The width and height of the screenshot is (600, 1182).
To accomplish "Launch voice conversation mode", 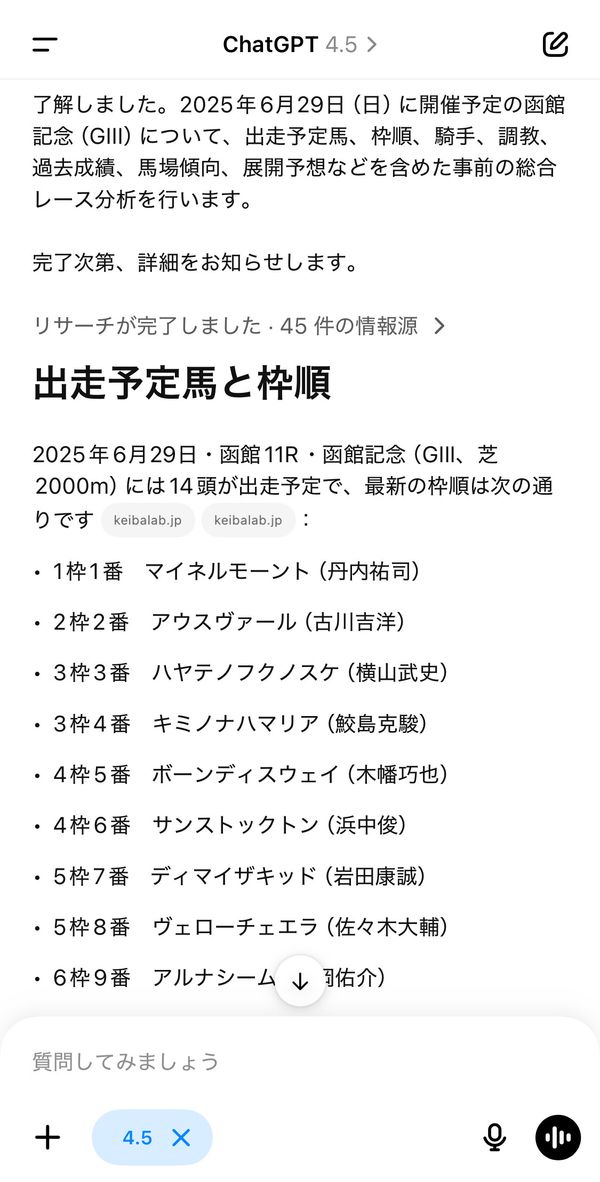I will pos(558,1137).
